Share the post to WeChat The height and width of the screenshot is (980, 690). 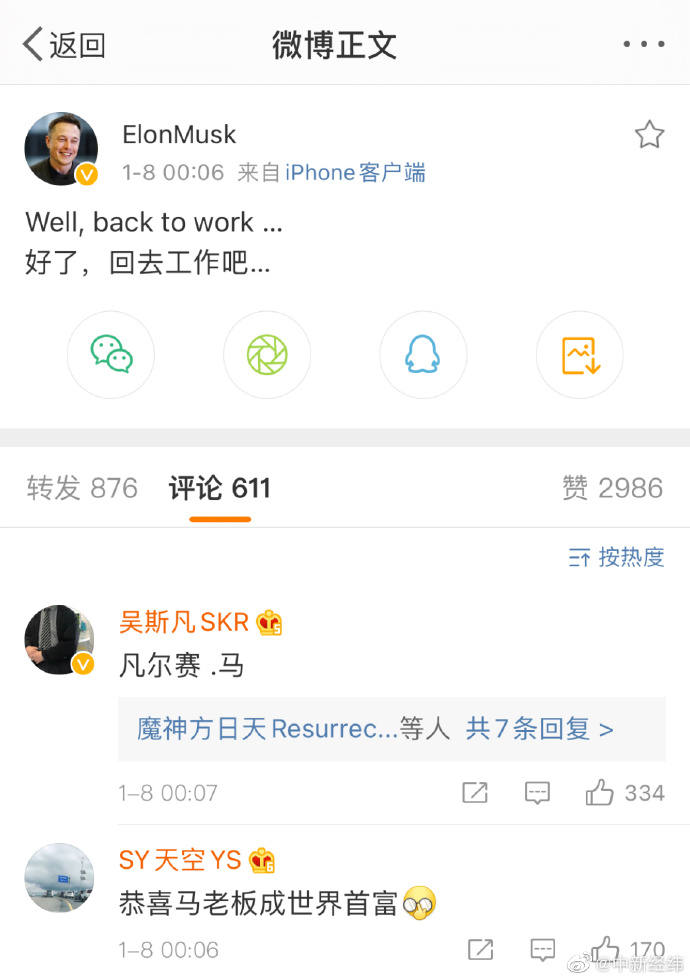coord(111,355)
